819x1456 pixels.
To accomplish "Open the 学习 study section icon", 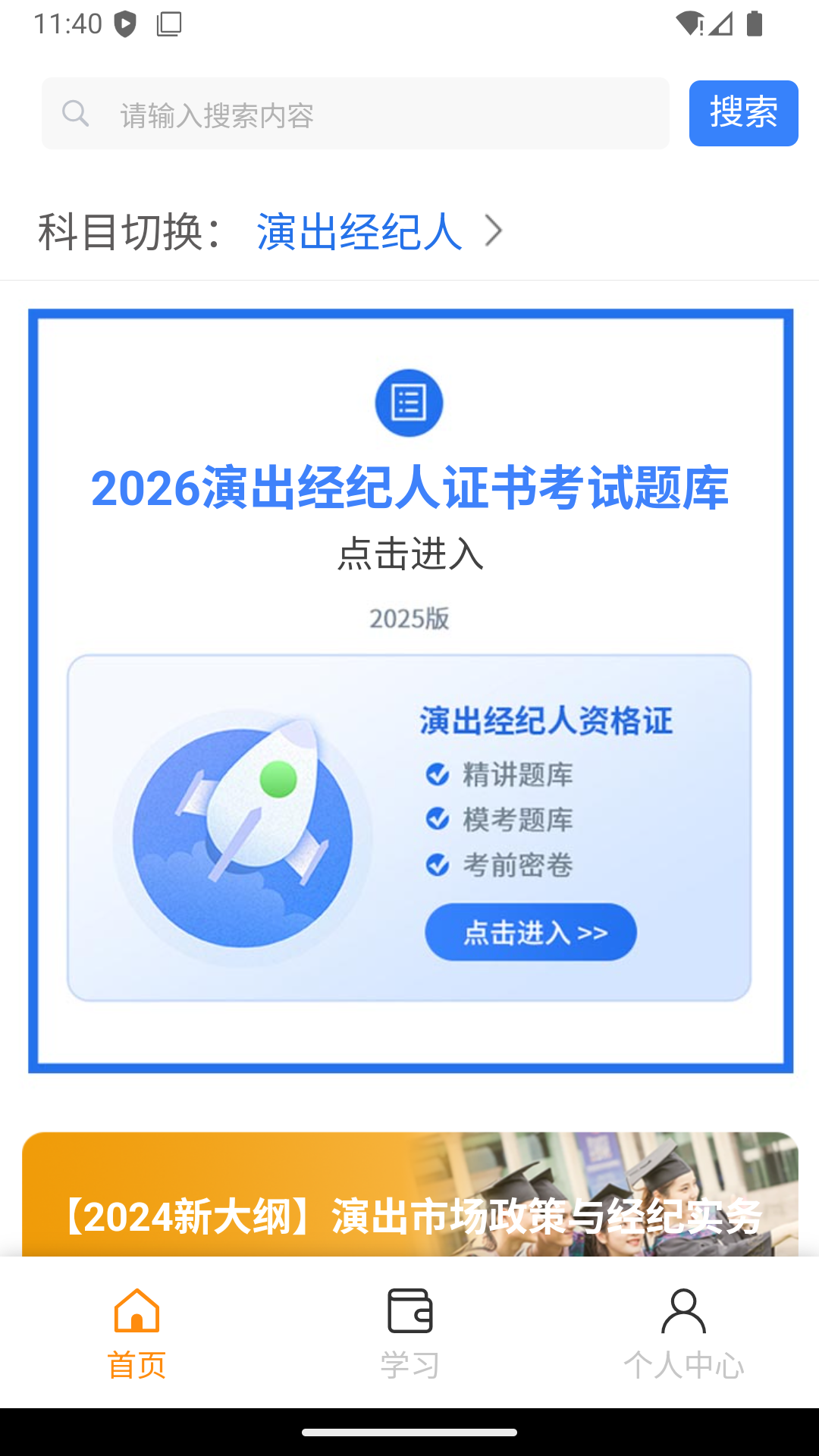I will point(409,1309).
